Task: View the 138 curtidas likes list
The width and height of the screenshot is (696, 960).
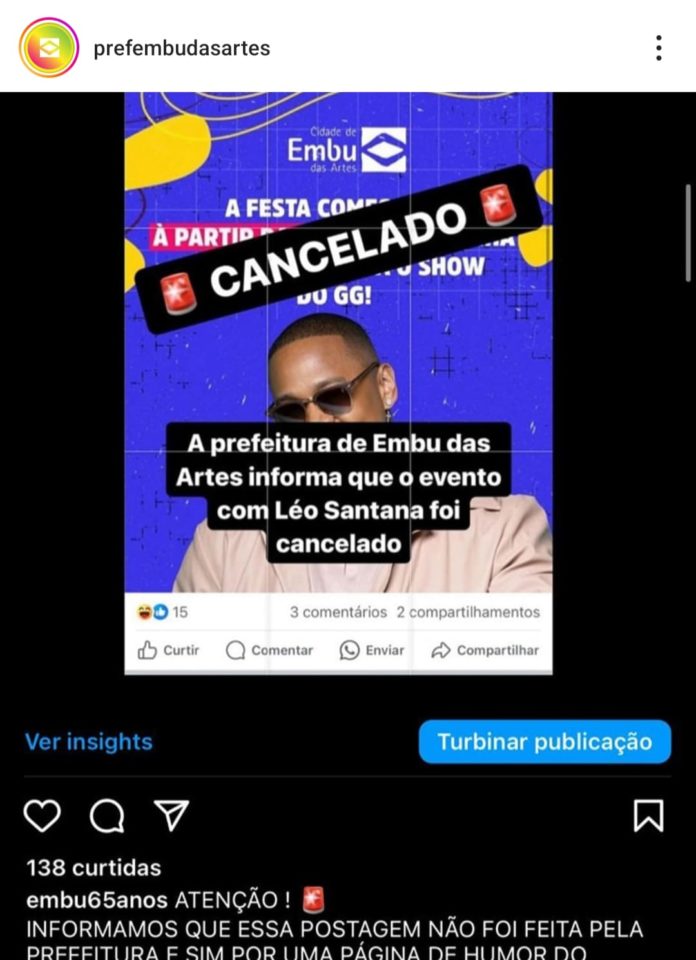Action: pyautogui.click(x=93, y=867)
